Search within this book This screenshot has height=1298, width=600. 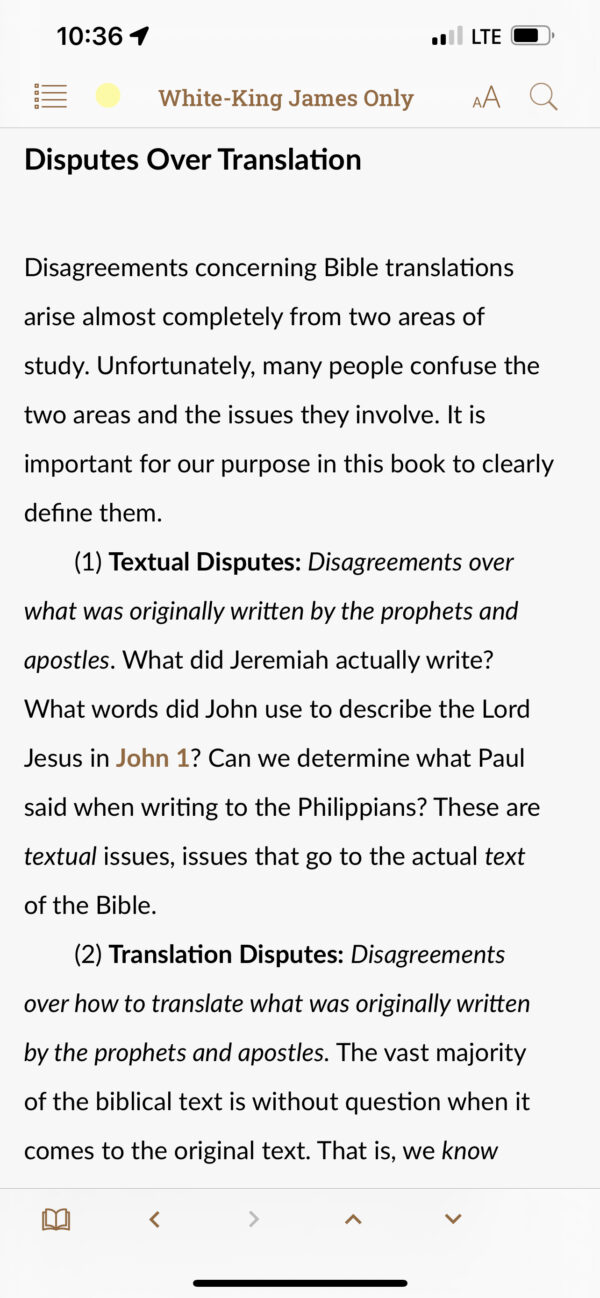pos(543,97)
